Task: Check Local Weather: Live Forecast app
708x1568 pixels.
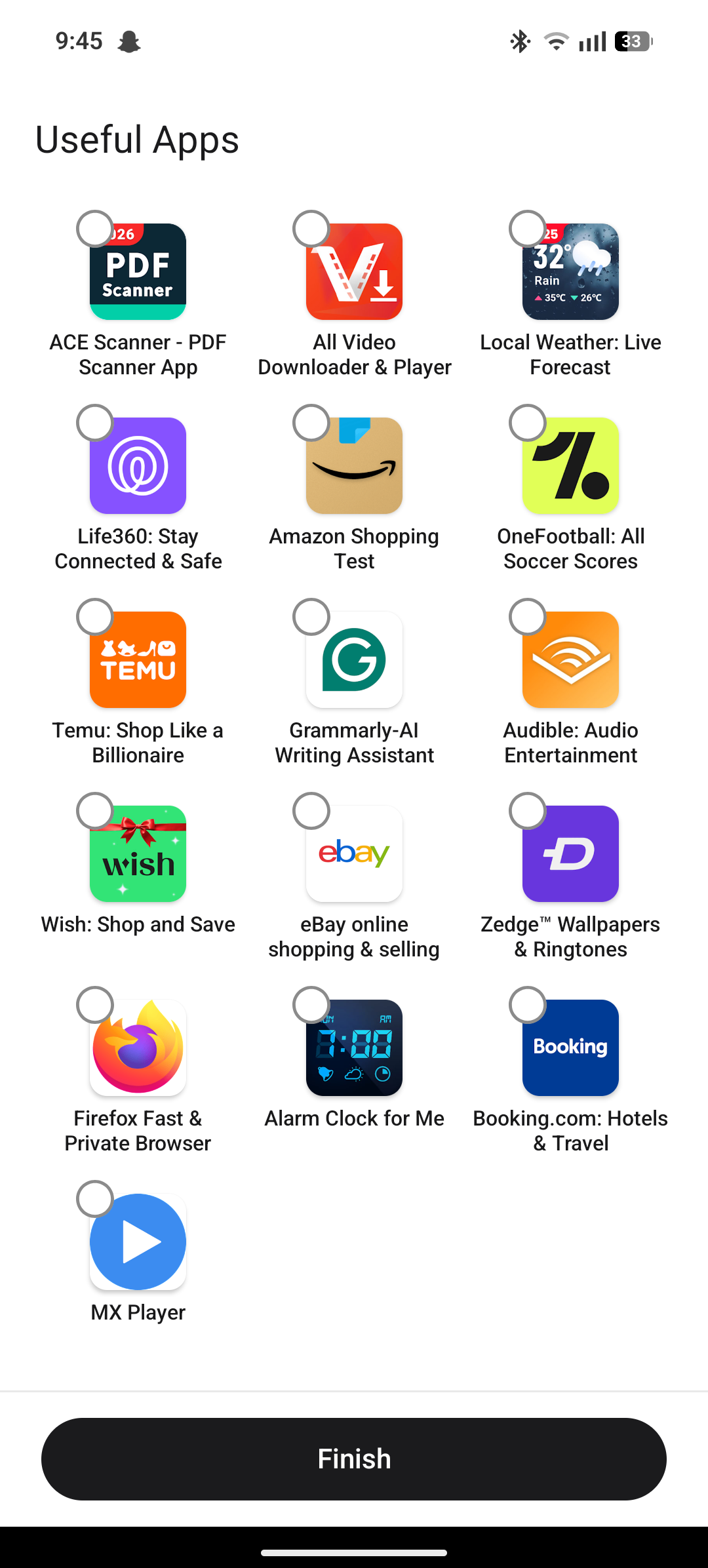Action: coord(528,229)
